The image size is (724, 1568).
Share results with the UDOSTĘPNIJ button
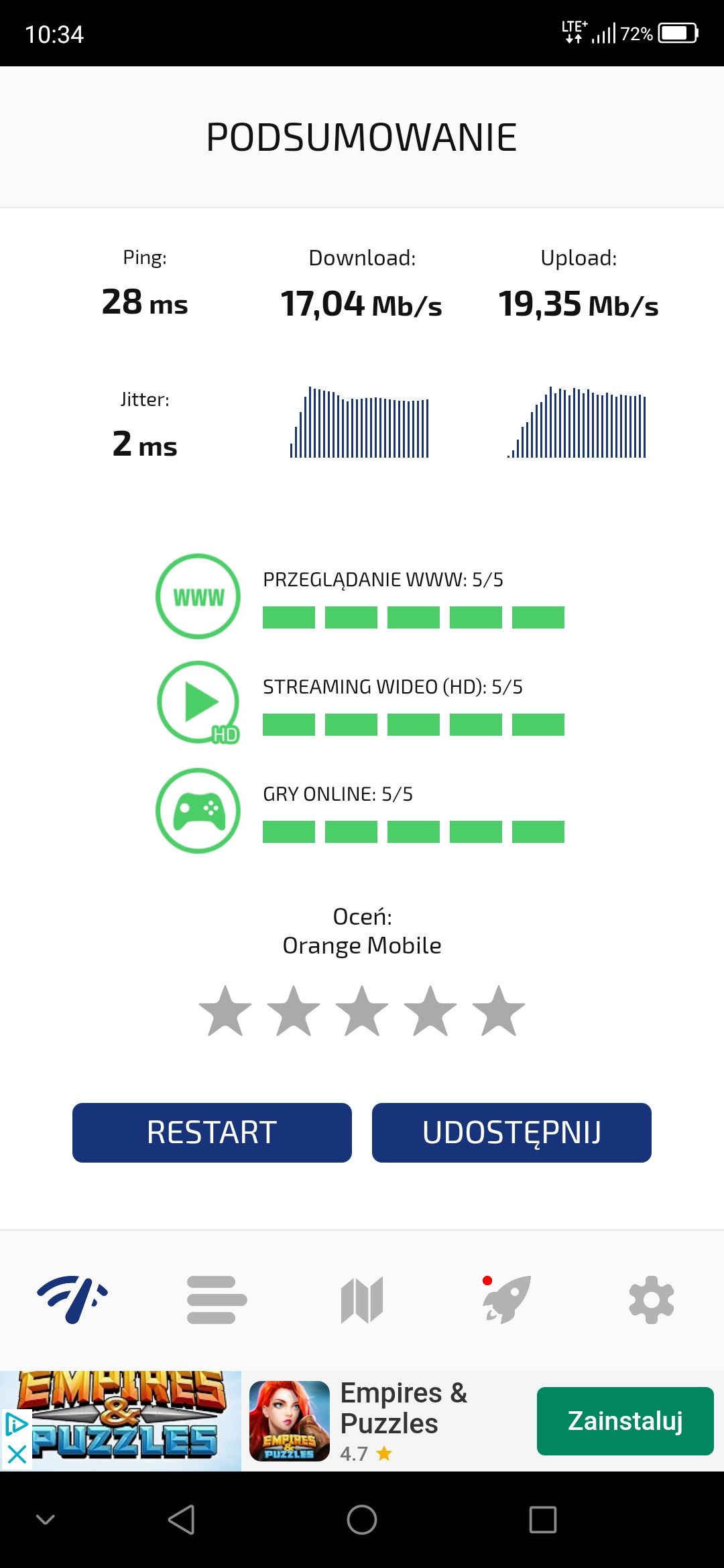point(511,1132)
